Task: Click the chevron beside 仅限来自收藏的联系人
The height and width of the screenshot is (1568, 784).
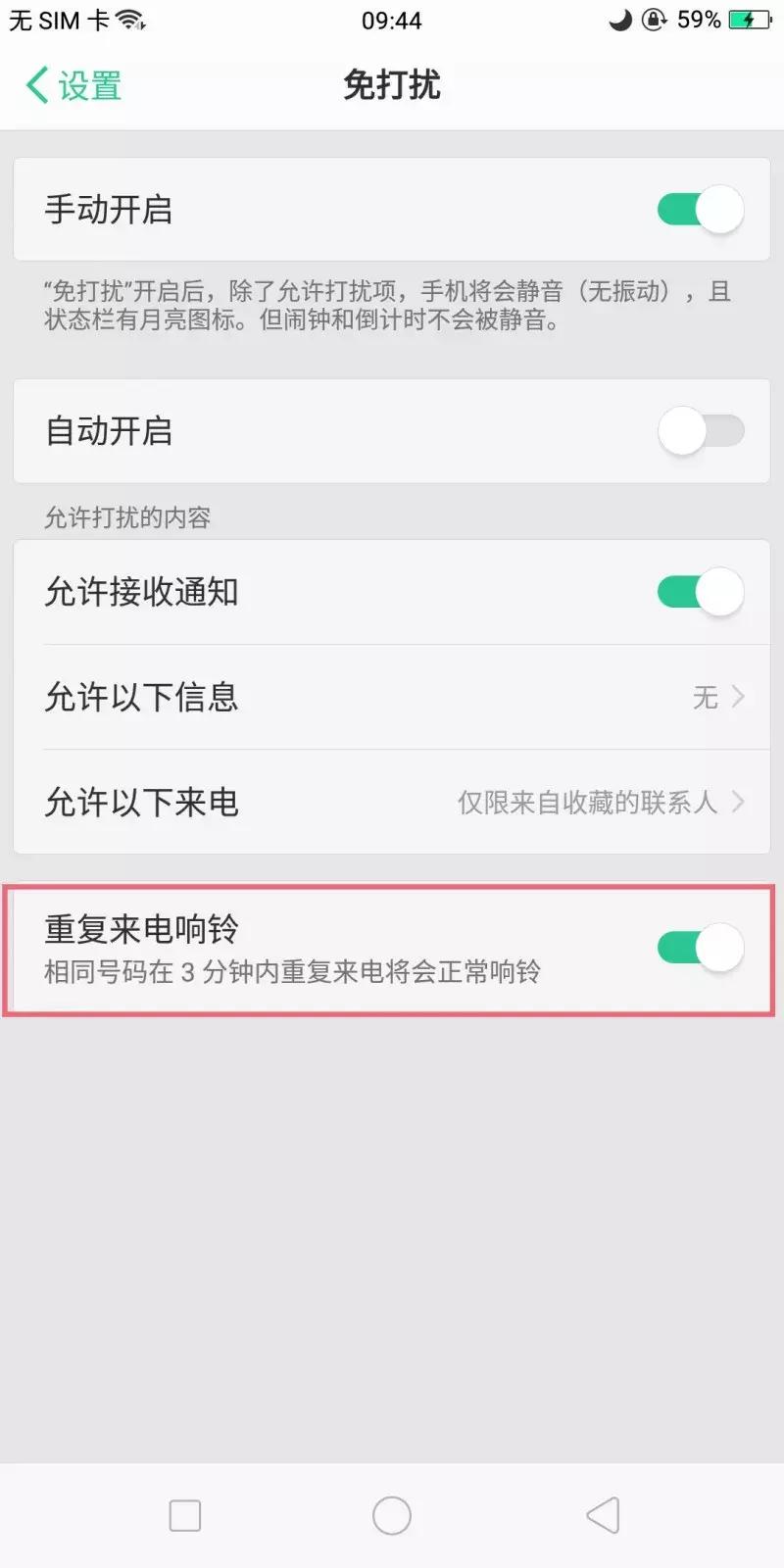Action: pos(740,802)
